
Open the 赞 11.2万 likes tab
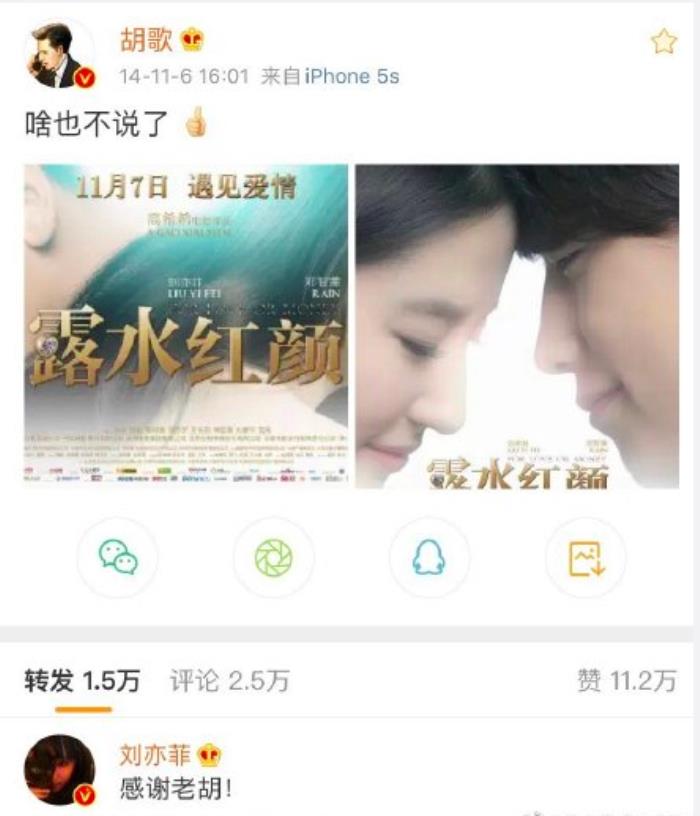click(626, 682)
